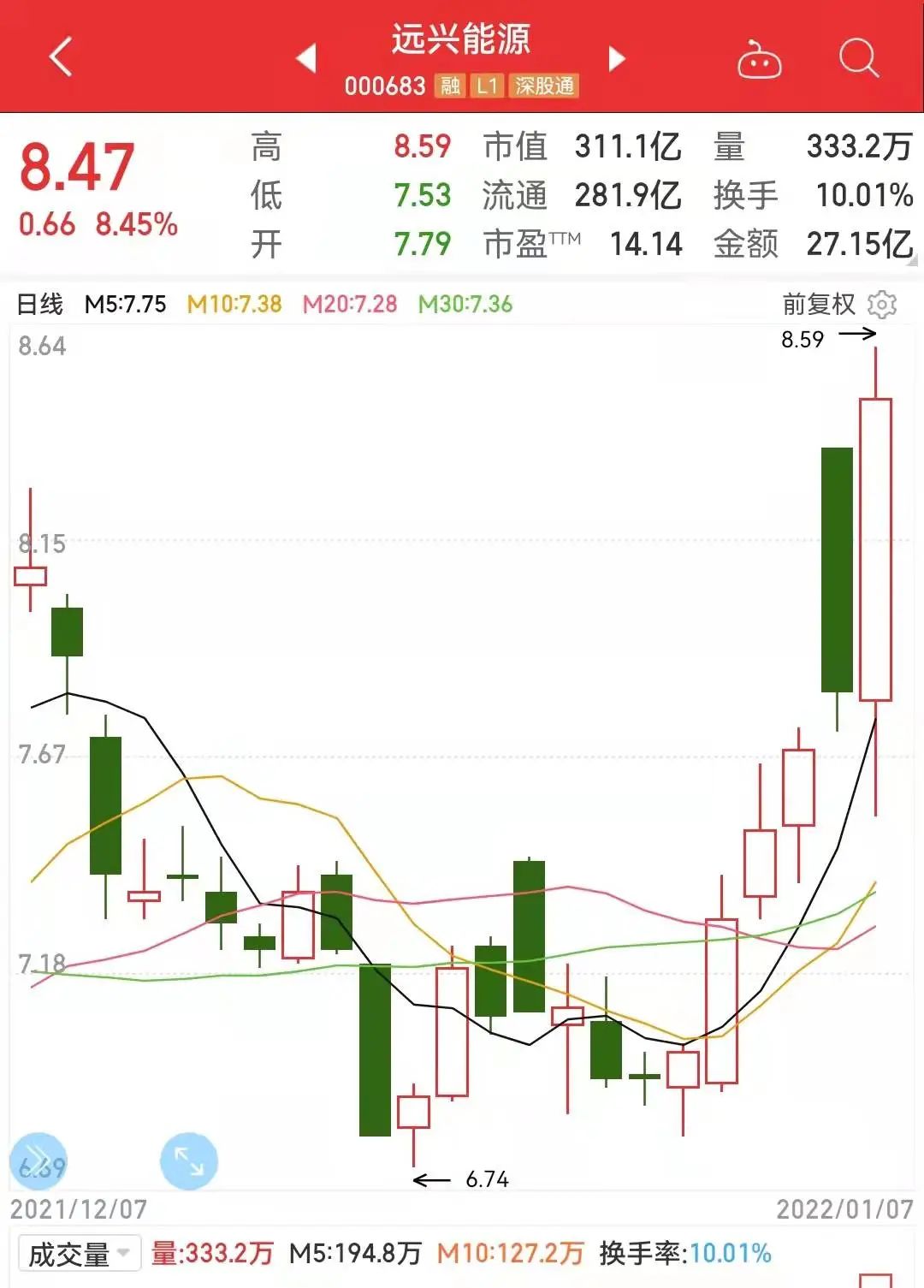924x1288 pixels.
Task: Switch to the 日线 period tab
Action: pos(40,305)
